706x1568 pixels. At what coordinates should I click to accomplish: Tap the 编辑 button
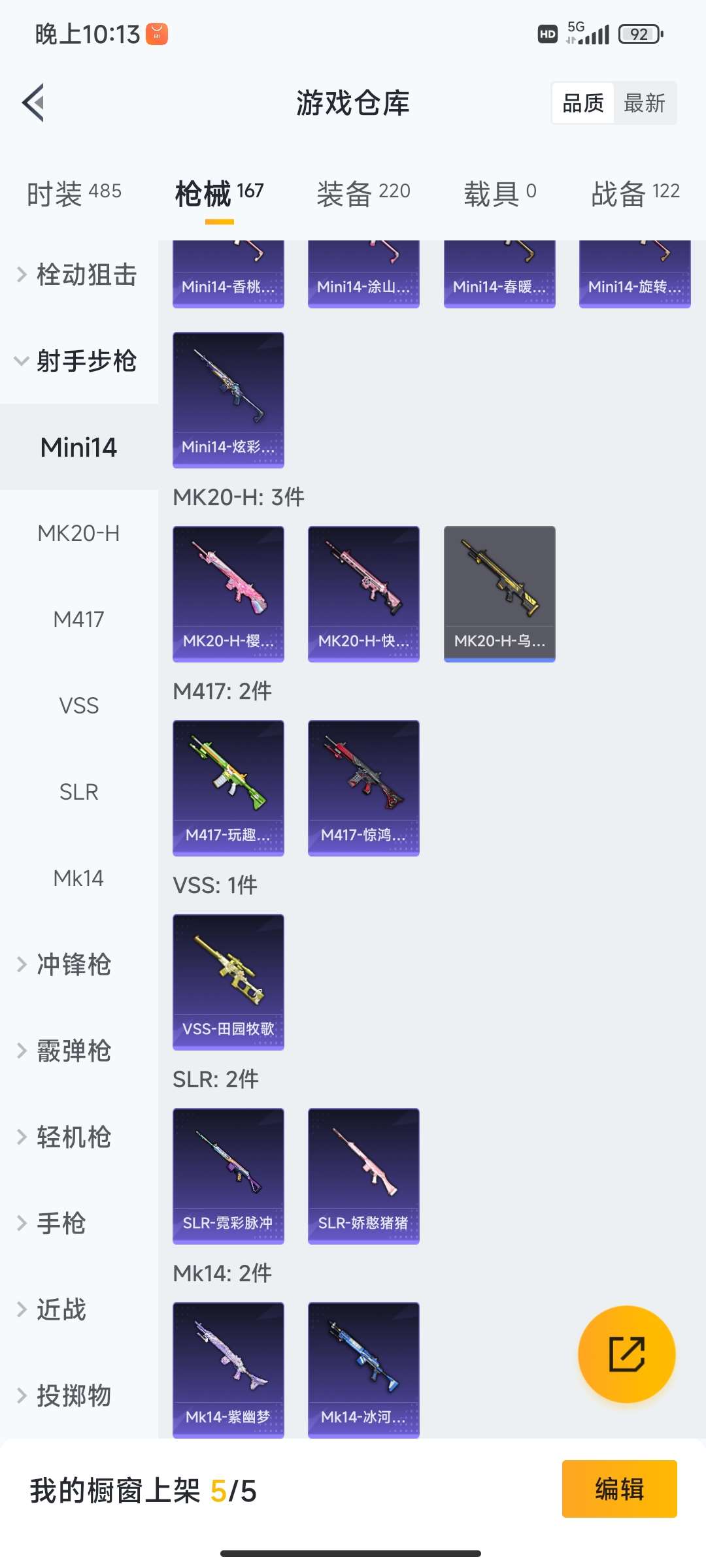619,1489
